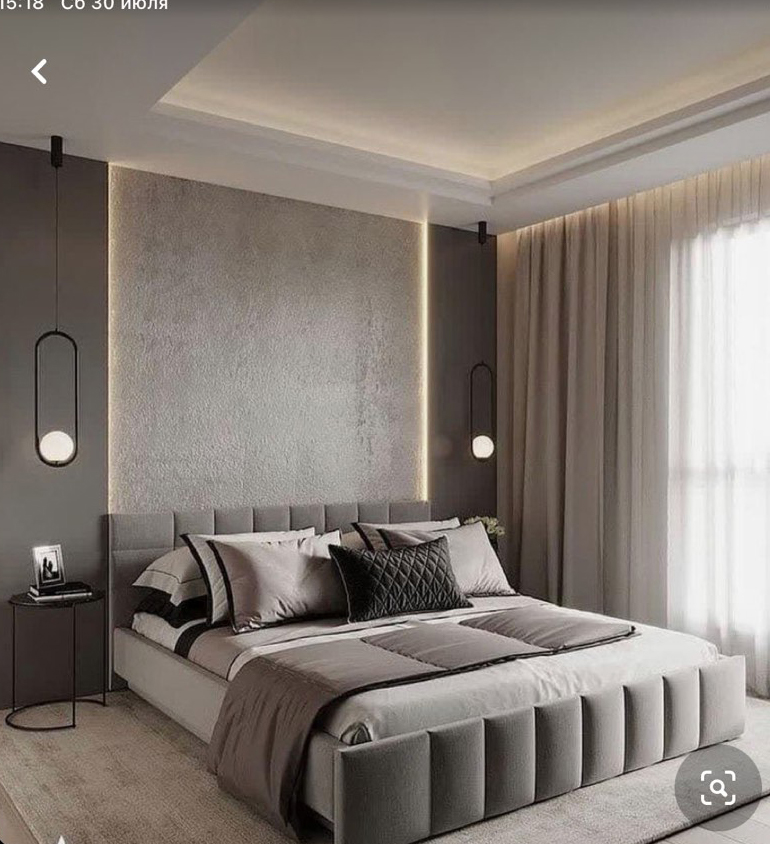Open the visual search lens button
This screenshot has width=770, height=844.
click(x=717, y=787)
